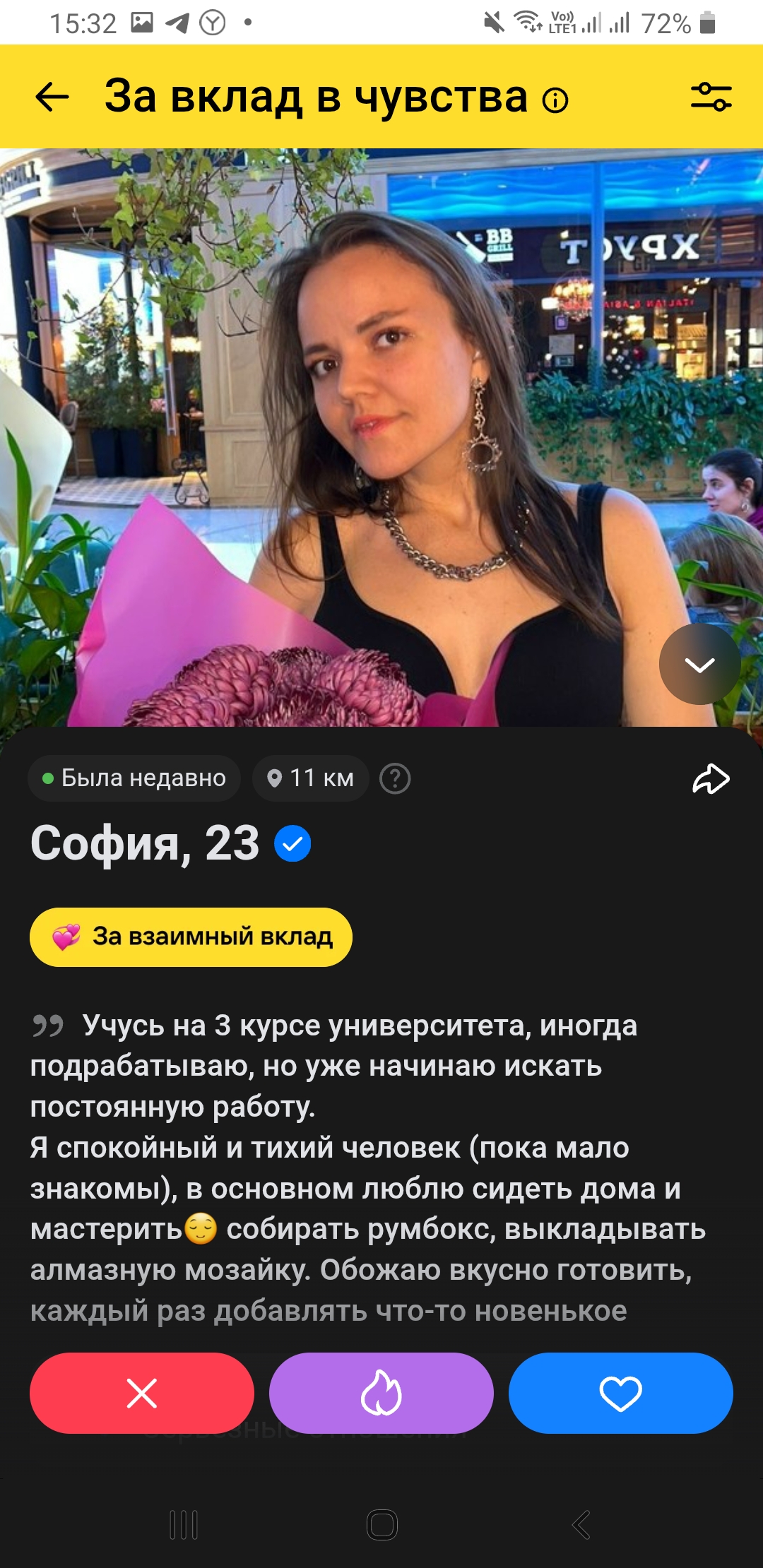Open info icon next to the header title
763x1568 pixels.
(555, 101)
